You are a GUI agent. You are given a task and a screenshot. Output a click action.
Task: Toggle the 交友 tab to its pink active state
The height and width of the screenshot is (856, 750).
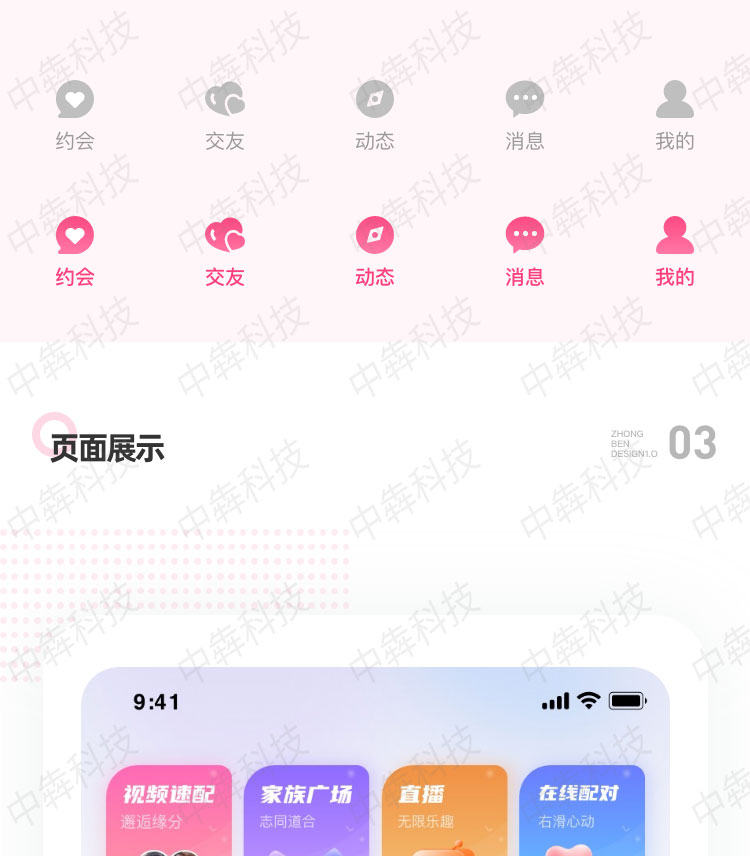225,235
